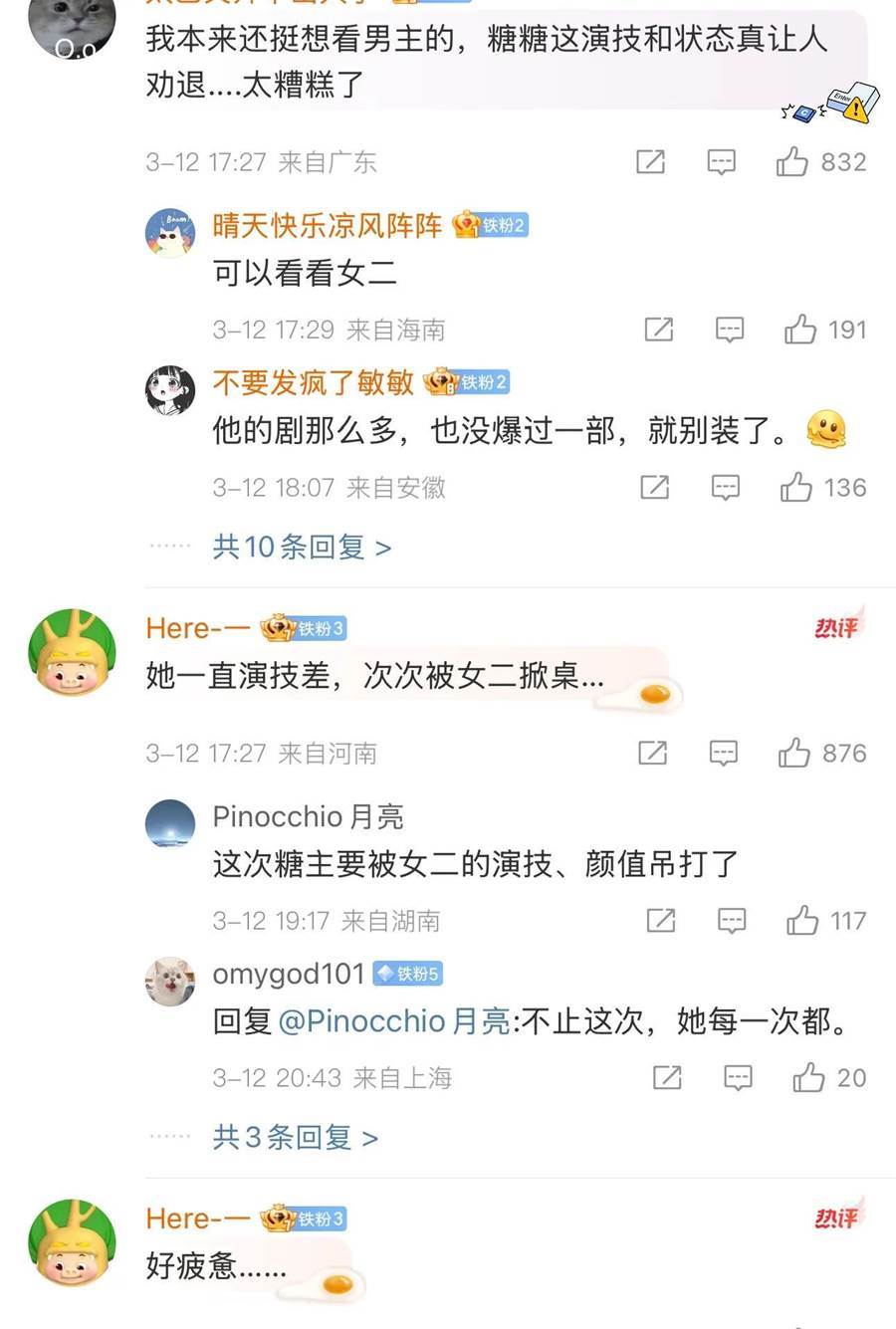Like omygod101's reply with 20 likes
This screenshot has width=896, height=1329.
(808, 1078)
